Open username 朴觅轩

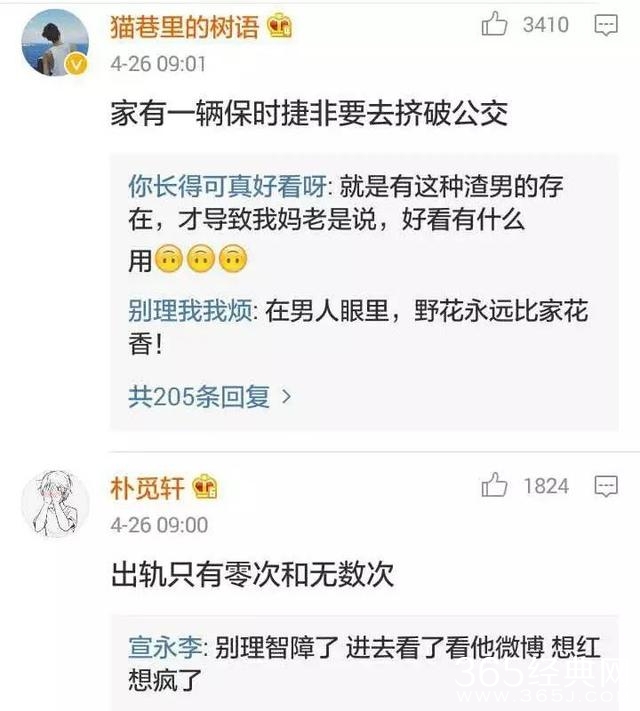pyautogui.click(x=147, y=488)
